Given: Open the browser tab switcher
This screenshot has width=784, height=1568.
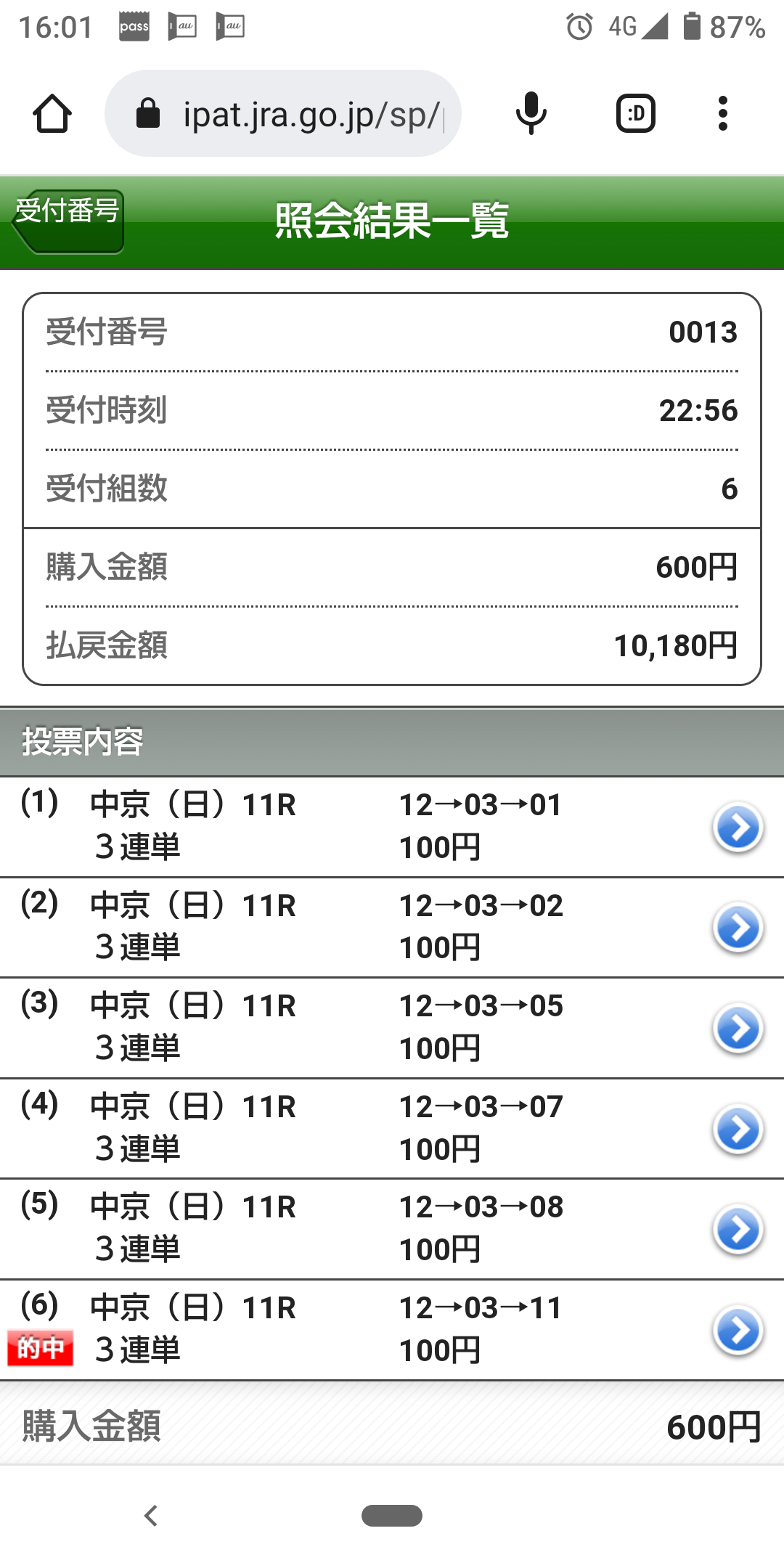Looking at the screenshot, I should [x=635, y=114].
